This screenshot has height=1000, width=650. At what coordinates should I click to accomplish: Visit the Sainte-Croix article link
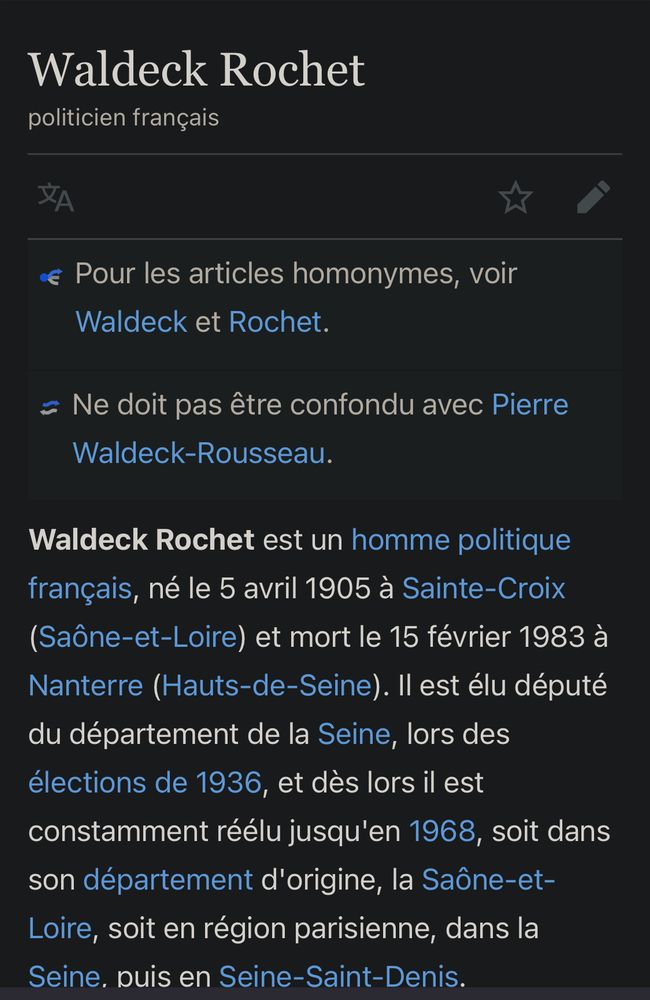point(483,588)
